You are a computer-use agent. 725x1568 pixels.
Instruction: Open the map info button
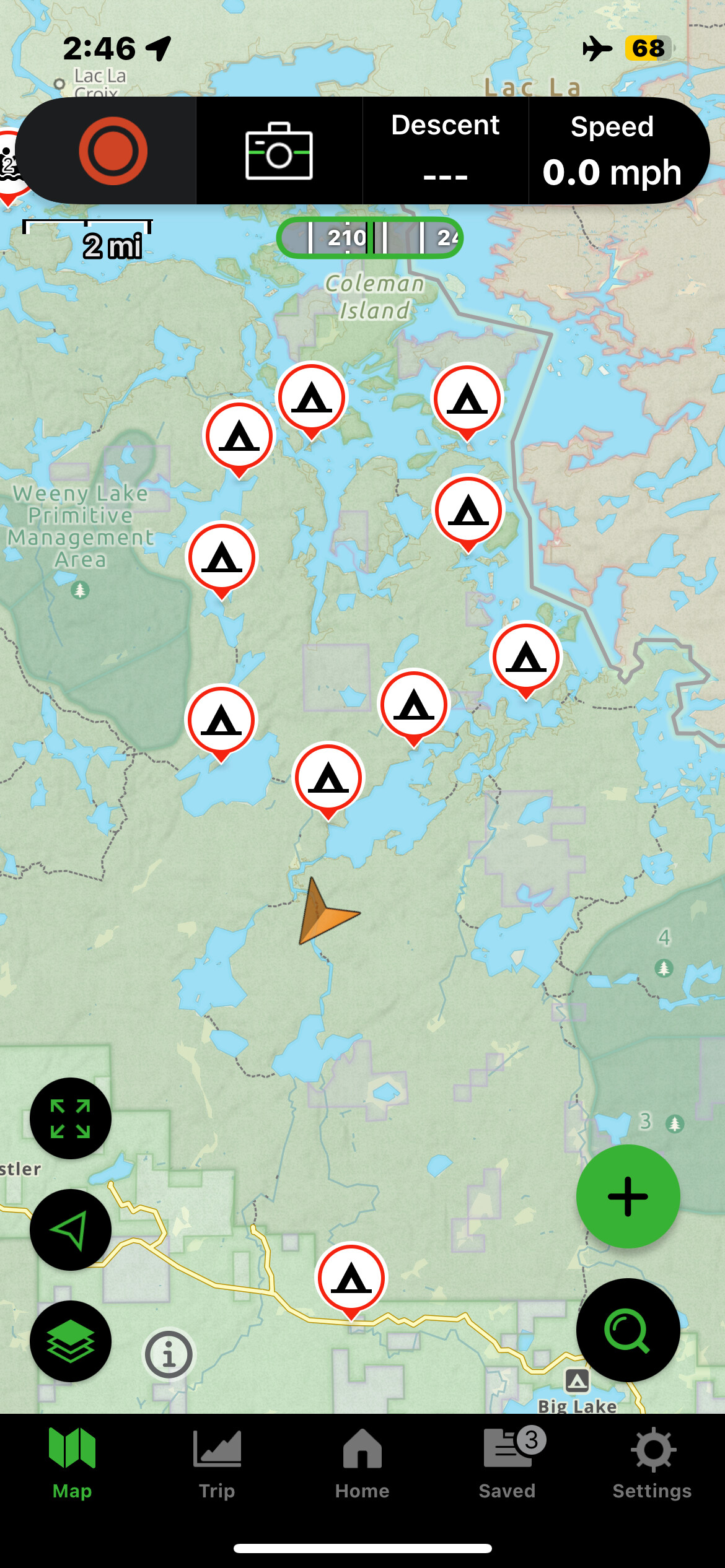point(169,1355)
